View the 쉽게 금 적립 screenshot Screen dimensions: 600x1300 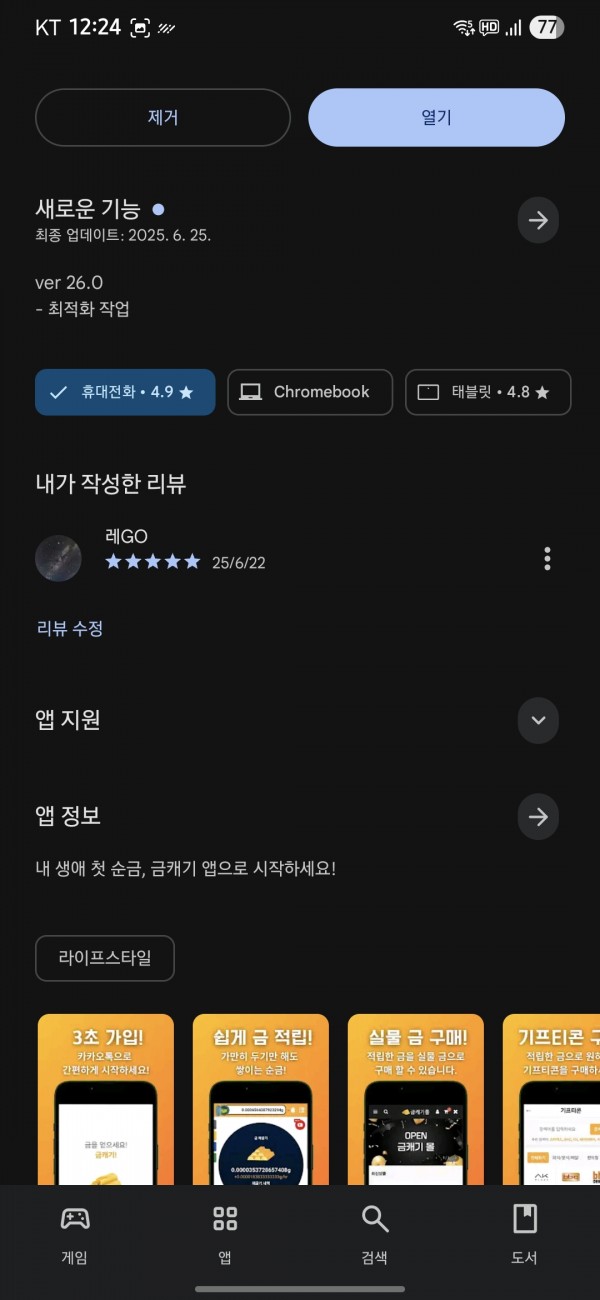pos(261,1099)
